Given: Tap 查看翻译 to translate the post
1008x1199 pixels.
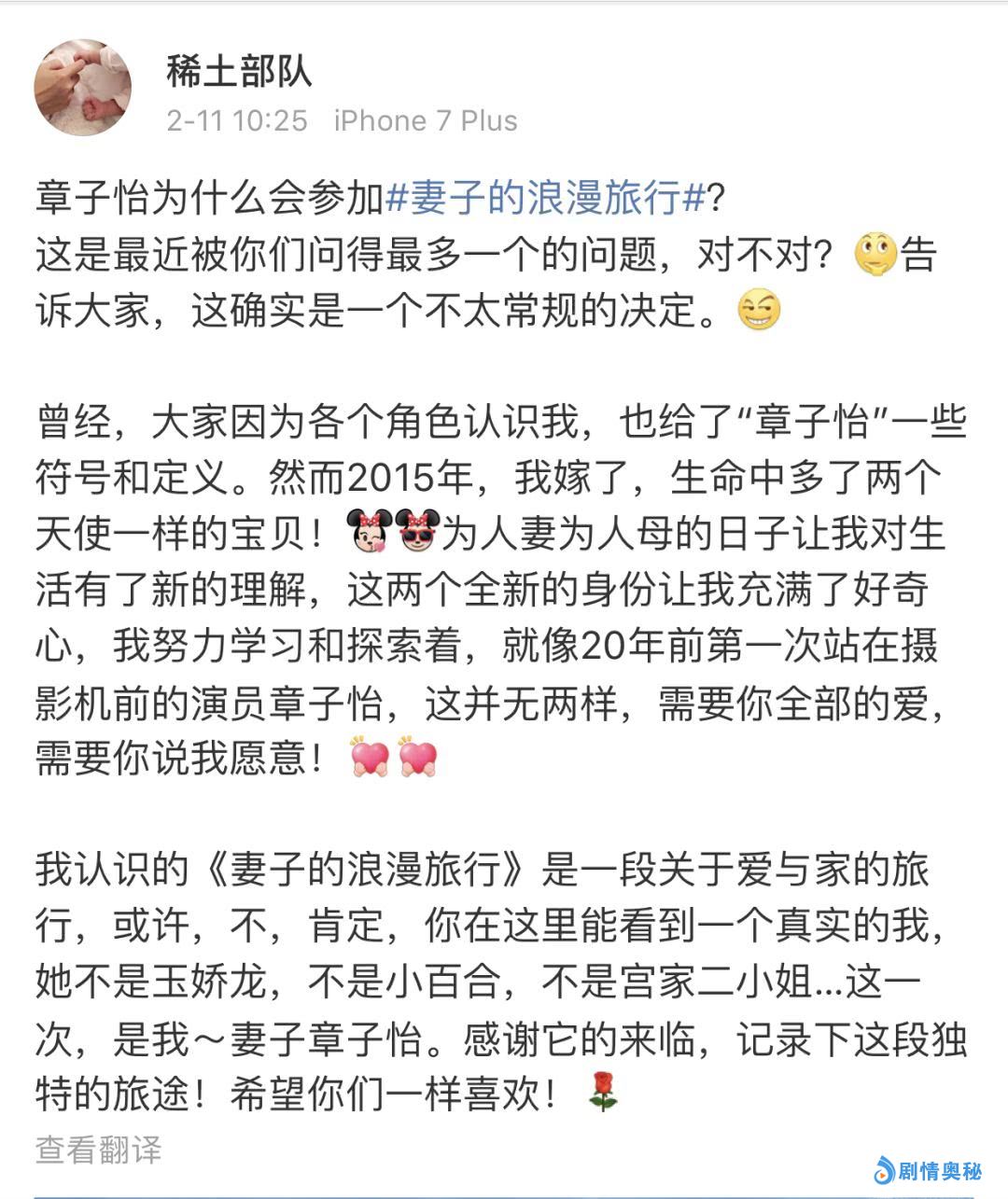Looking at the screenshot, I should (99, 1149).
